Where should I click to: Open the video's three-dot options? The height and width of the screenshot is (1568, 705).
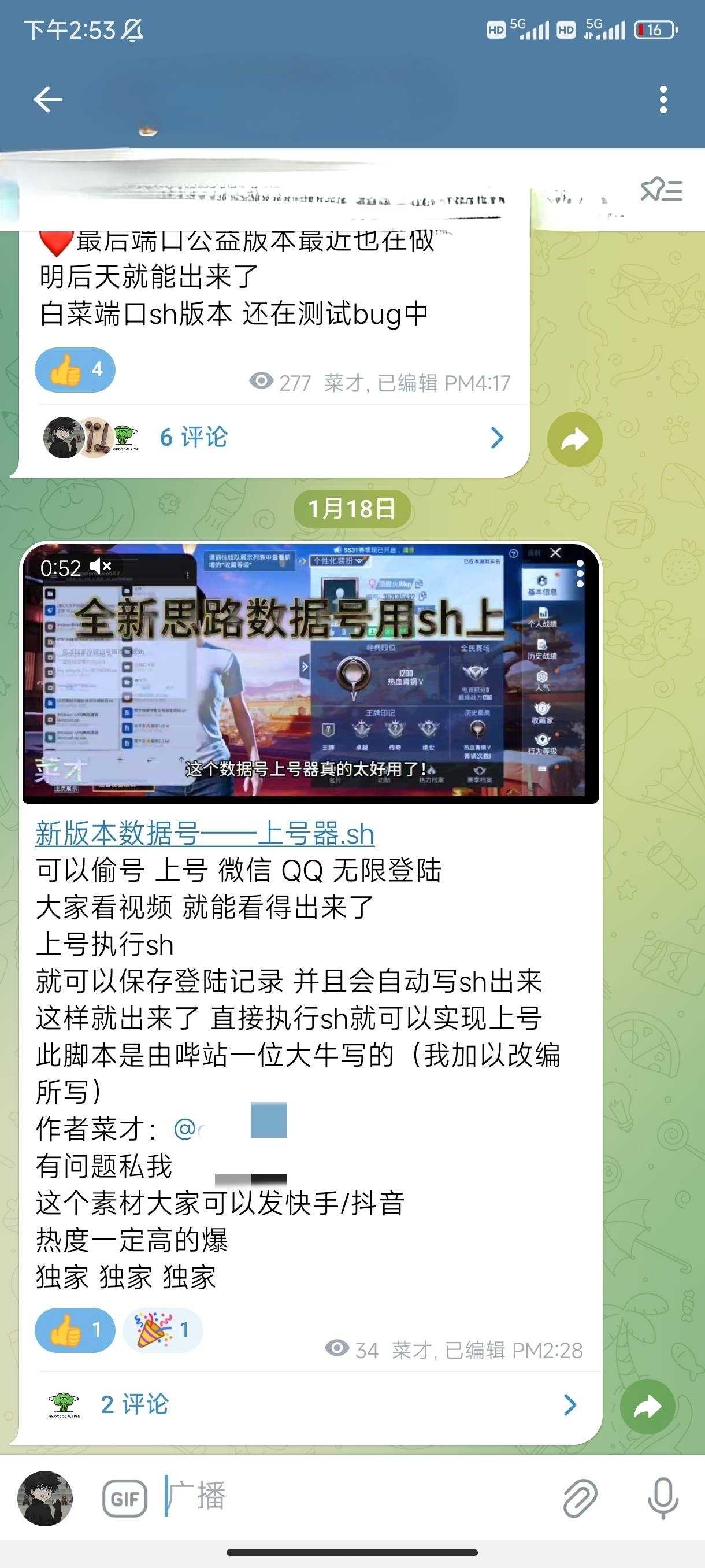point(580,574)
